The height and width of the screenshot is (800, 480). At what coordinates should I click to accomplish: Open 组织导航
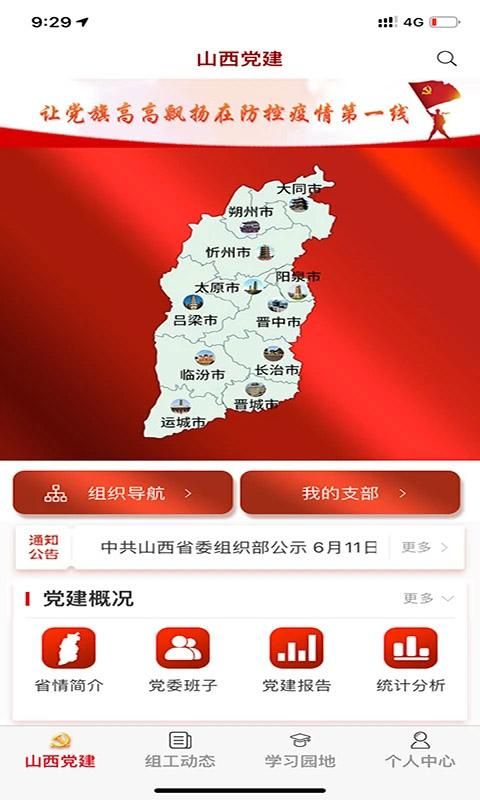(123, 493)
